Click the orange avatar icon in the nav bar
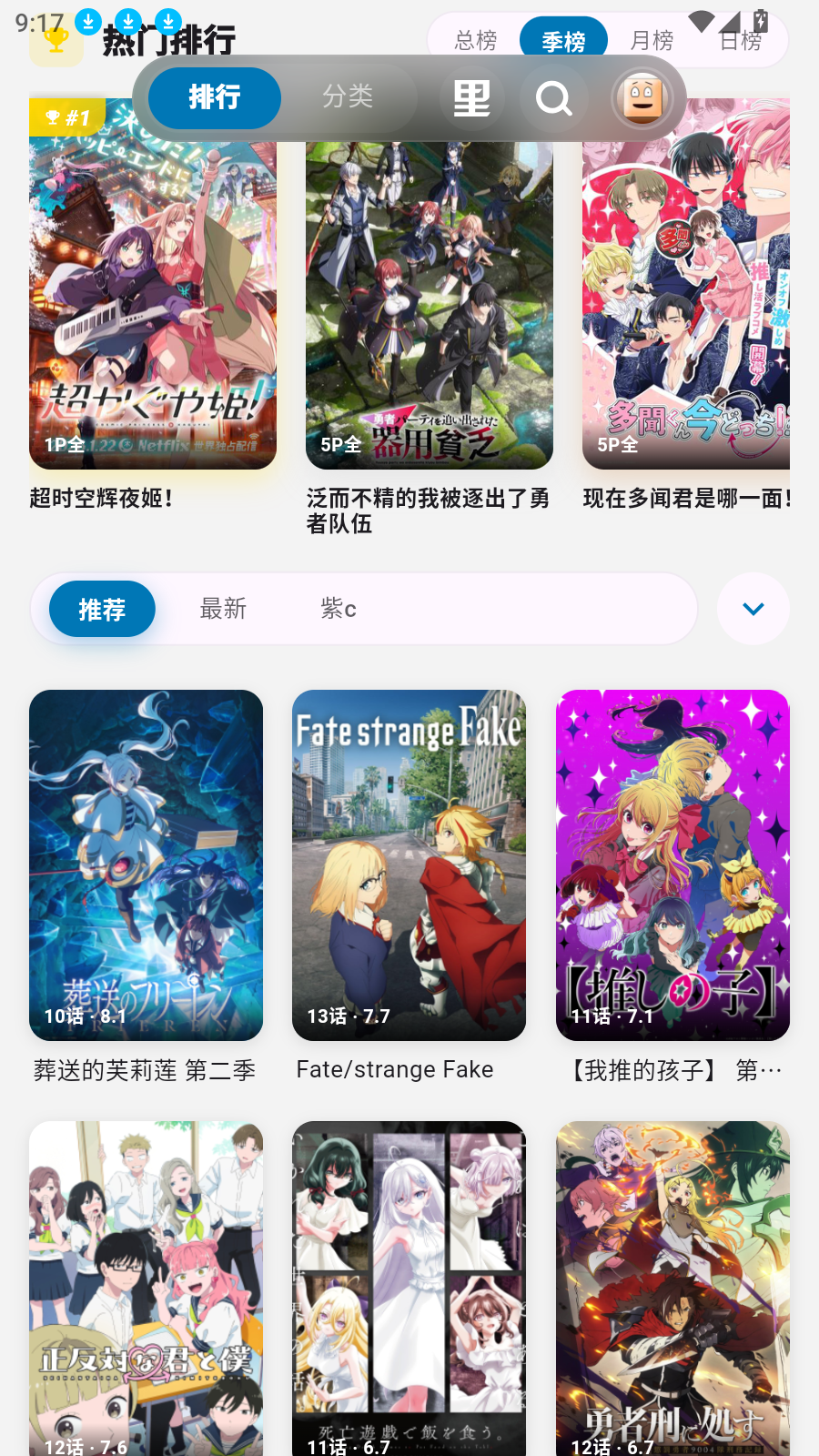The height and width of the screenshot is (1456, 819). click(x=642, y=96)
